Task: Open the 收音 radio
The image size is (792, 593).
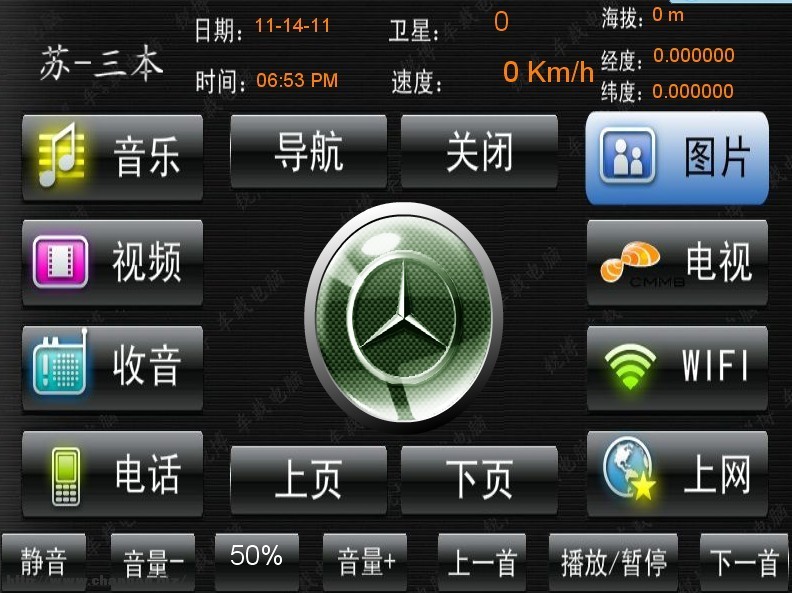Action: point(112,367)
